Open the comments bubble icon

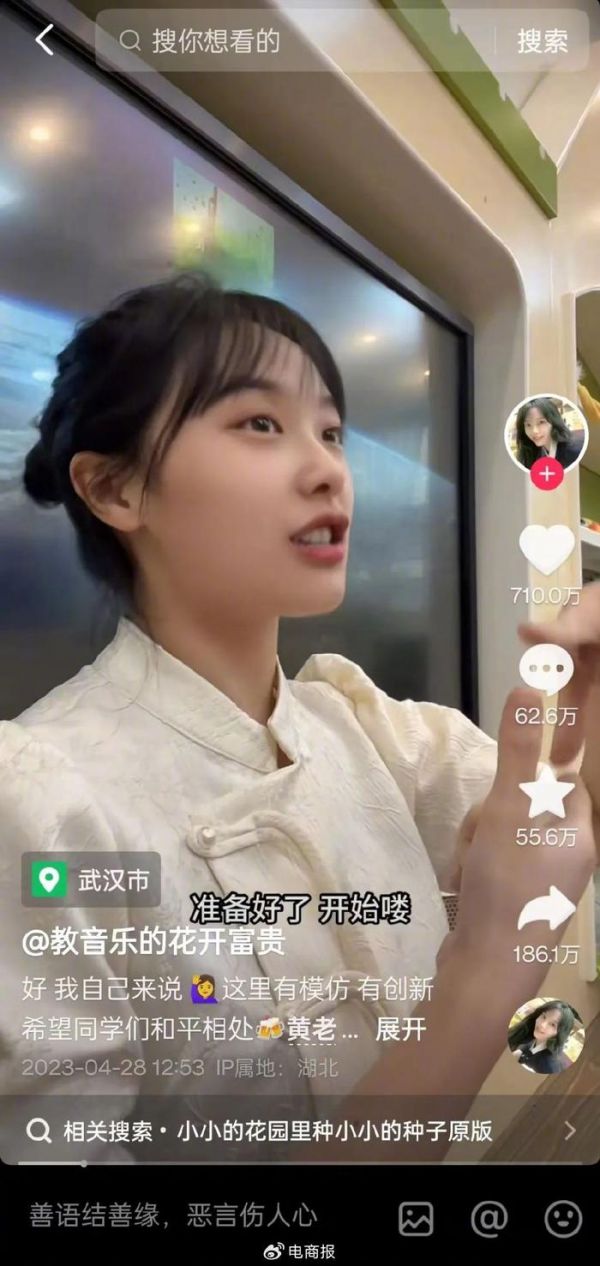[546, 670]
